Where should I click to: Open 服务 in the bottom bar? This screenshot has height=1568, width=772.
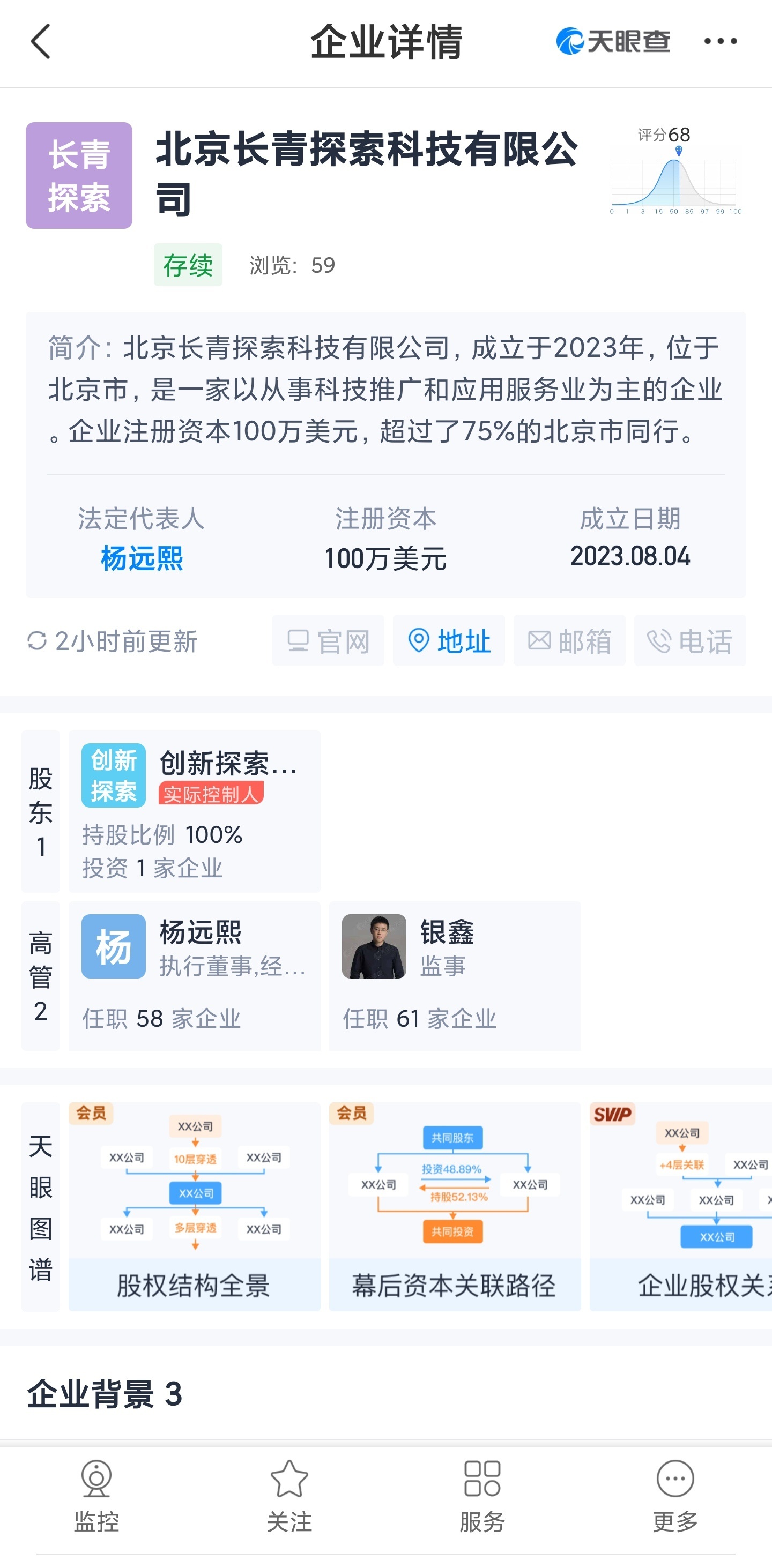[x=482, y=1496]
